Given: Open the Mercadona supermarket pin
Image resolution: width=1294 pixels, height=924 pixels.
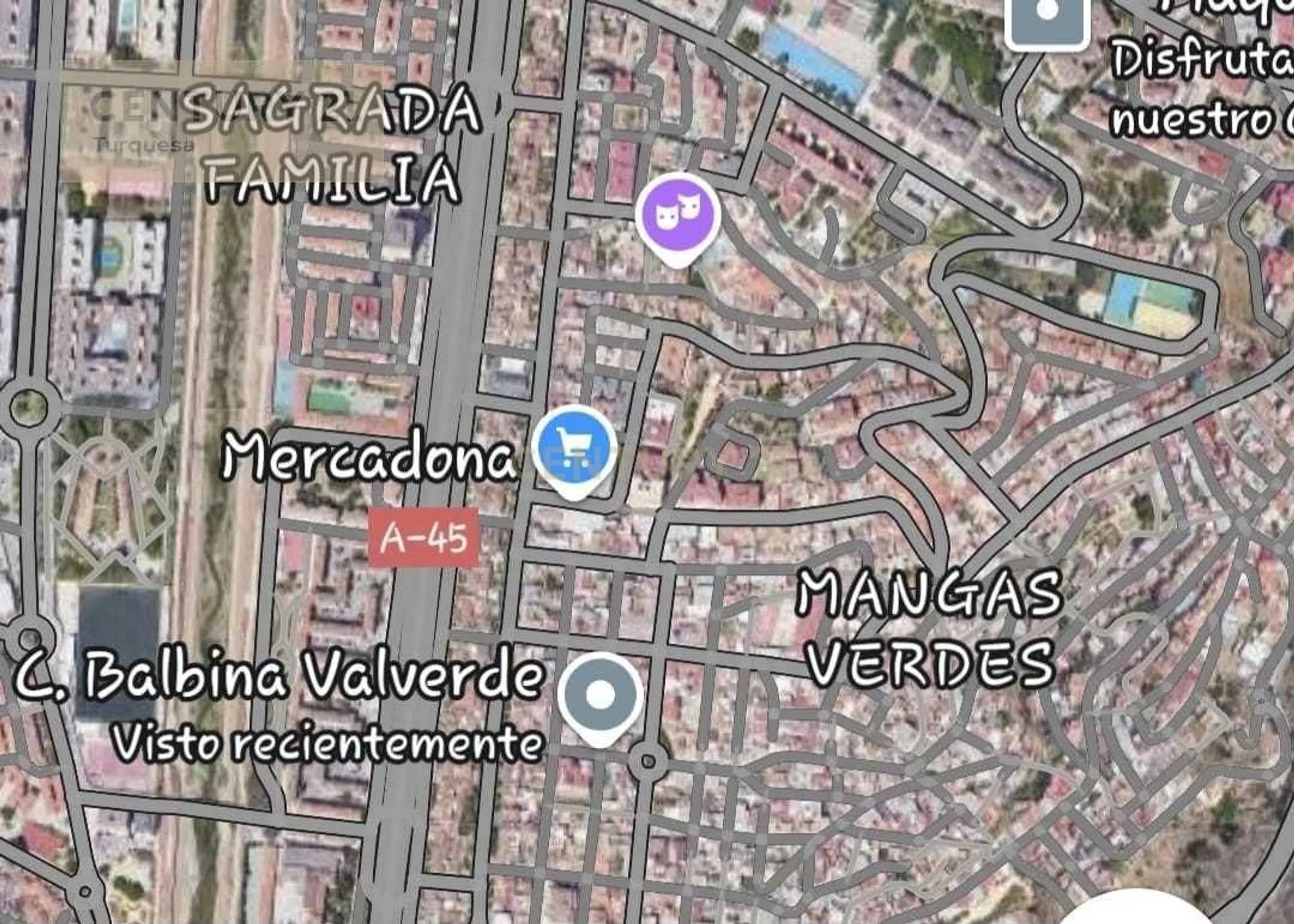Looking at the screenshot, I should point(574,449).
